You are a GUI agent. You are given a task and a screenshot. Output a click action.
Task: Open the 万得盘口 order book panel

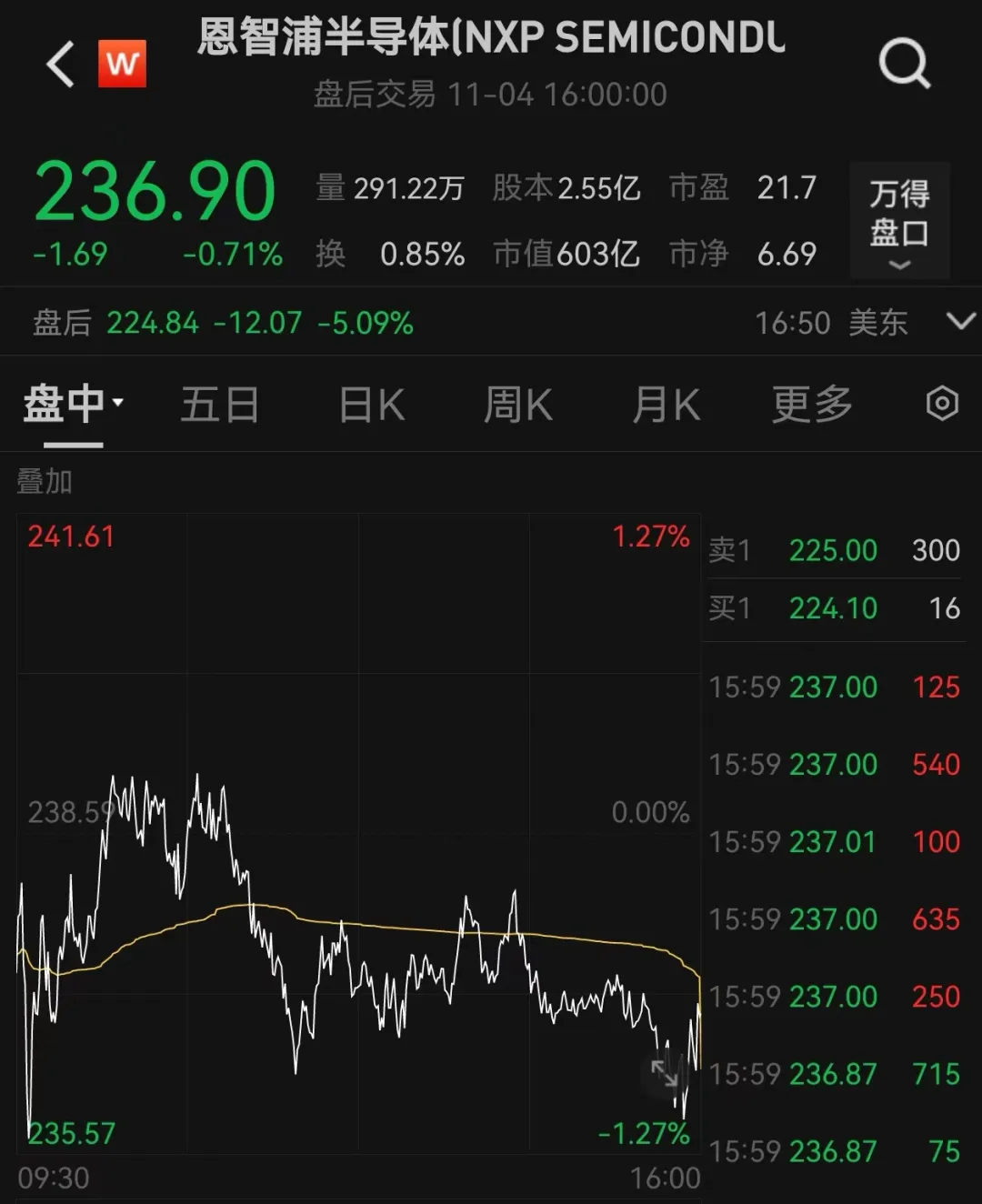click(899, 207)
